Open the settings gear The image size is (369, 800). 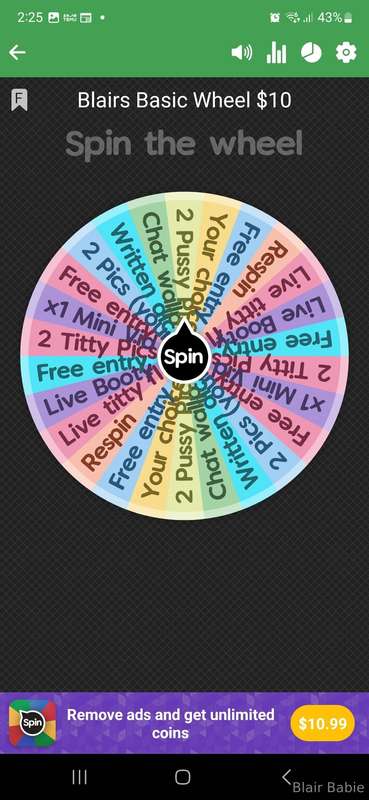pyautogui.click(x=346, y=52)
